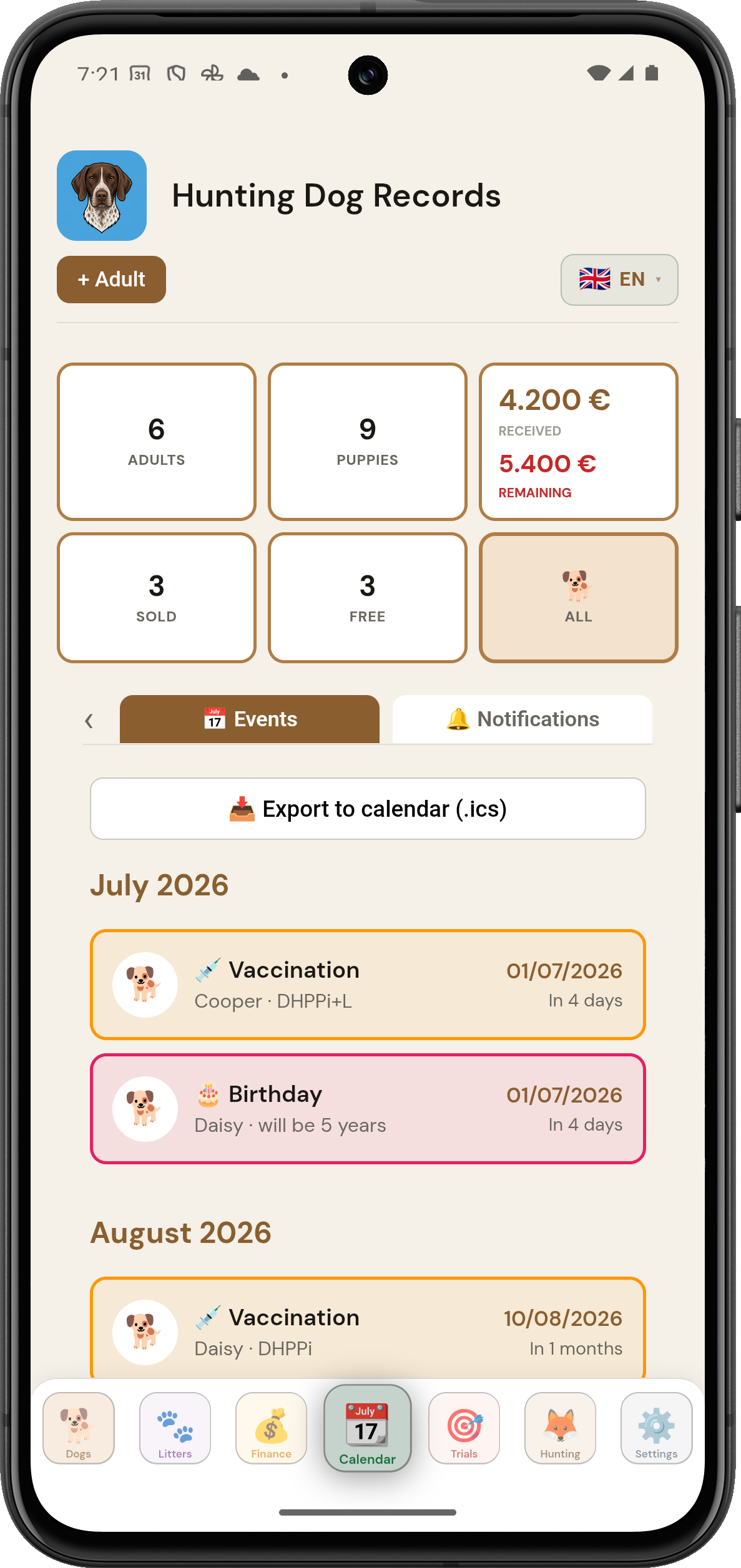Open Daisy's birthday event
Viewport: 741px width, 1568px height.
[368, 1109]
